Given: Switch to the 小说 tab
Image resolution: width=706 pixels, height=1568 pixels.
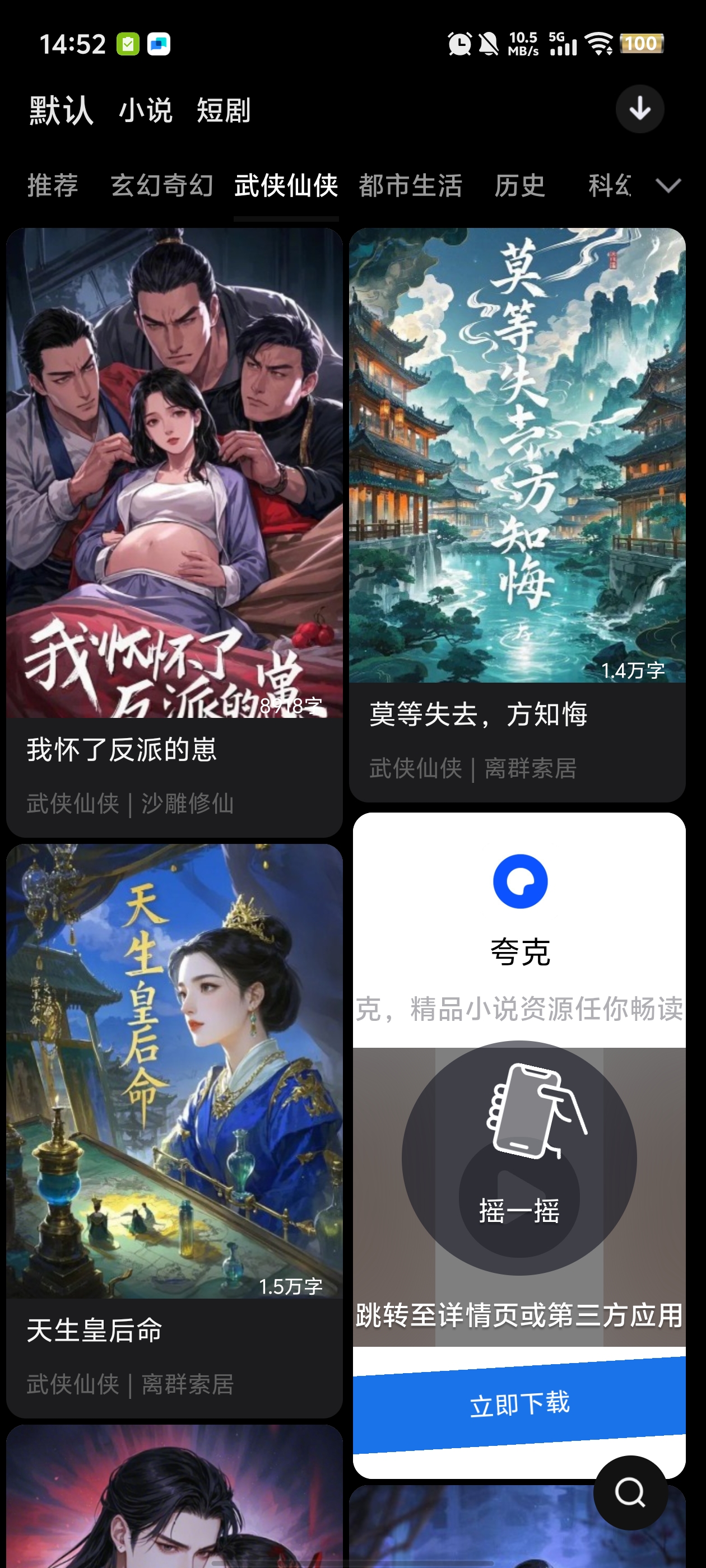Looking at the screenshot, I should [x=146, y=111].
